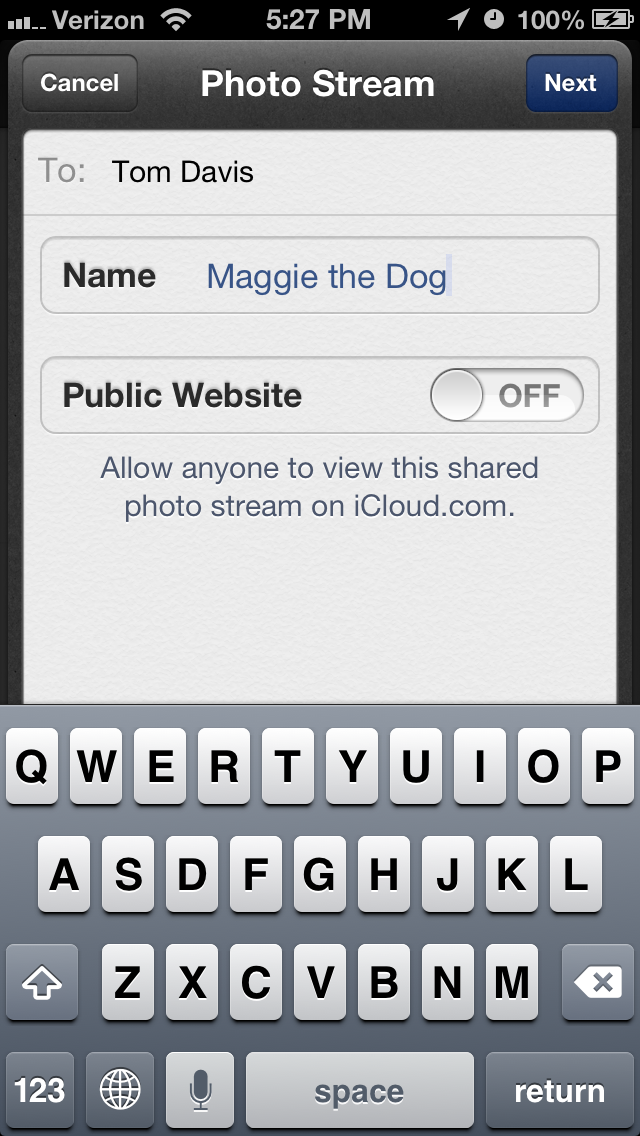Open the globe language switcher

coord(120,1090)
